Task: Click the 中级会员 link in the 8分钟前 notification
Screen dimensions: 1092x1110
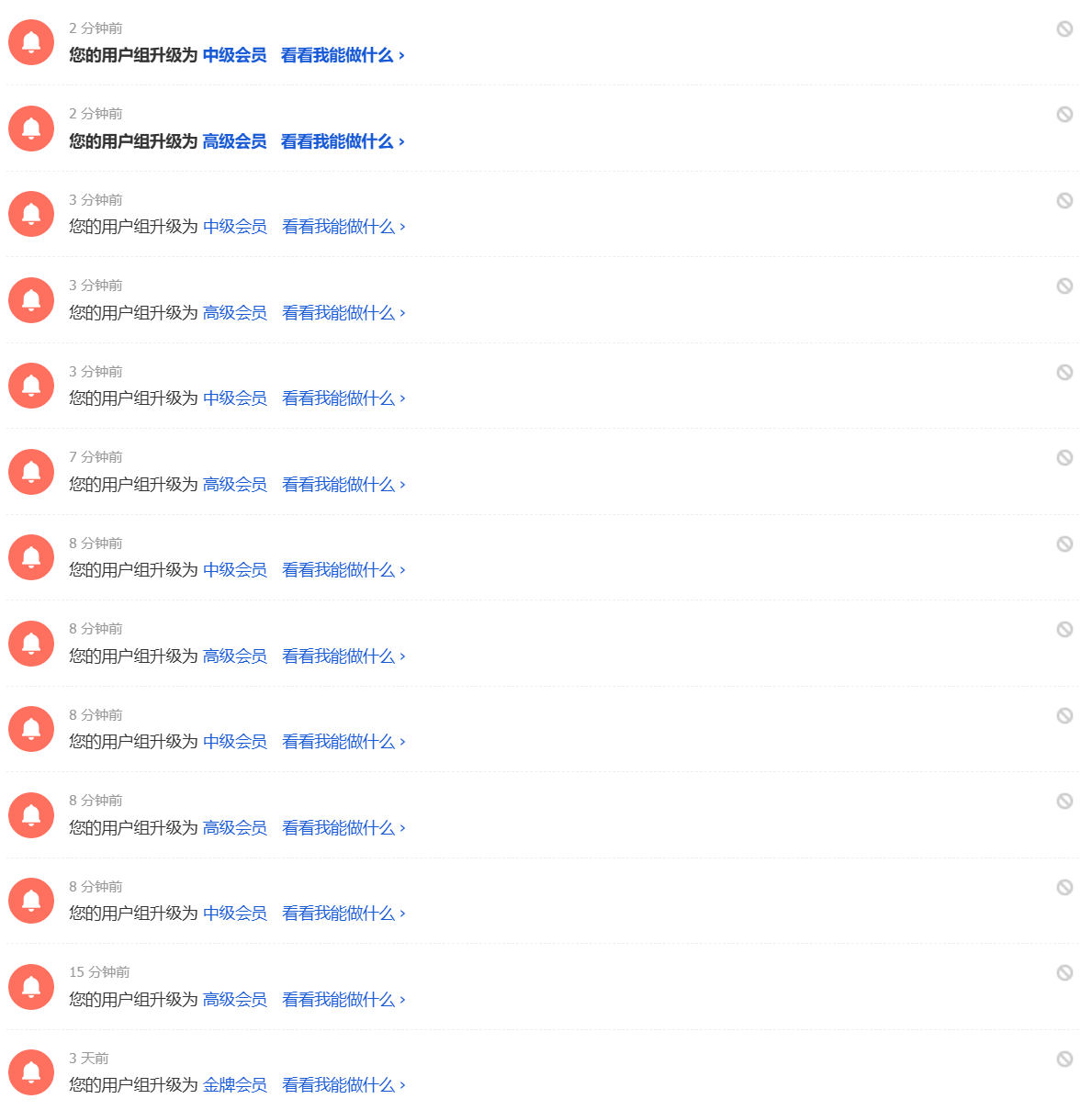Action: click(234, 569)
